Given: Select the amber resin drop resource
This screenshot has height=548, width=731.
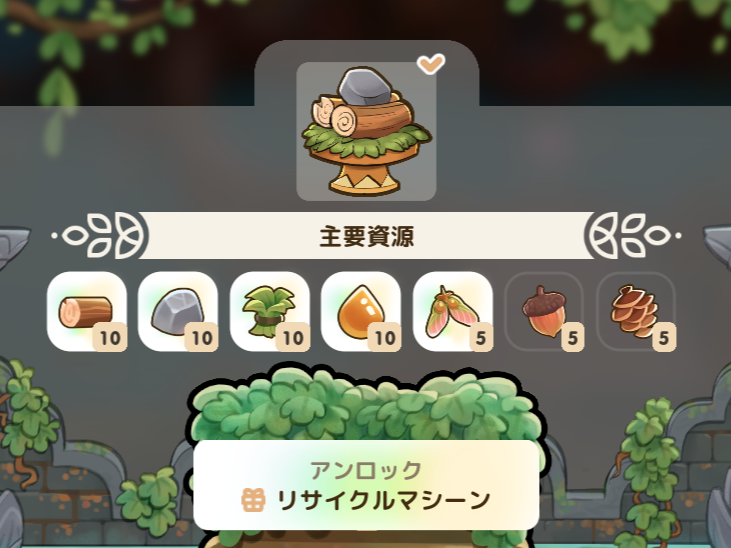Looking at the screenshot, I should 361,311.
